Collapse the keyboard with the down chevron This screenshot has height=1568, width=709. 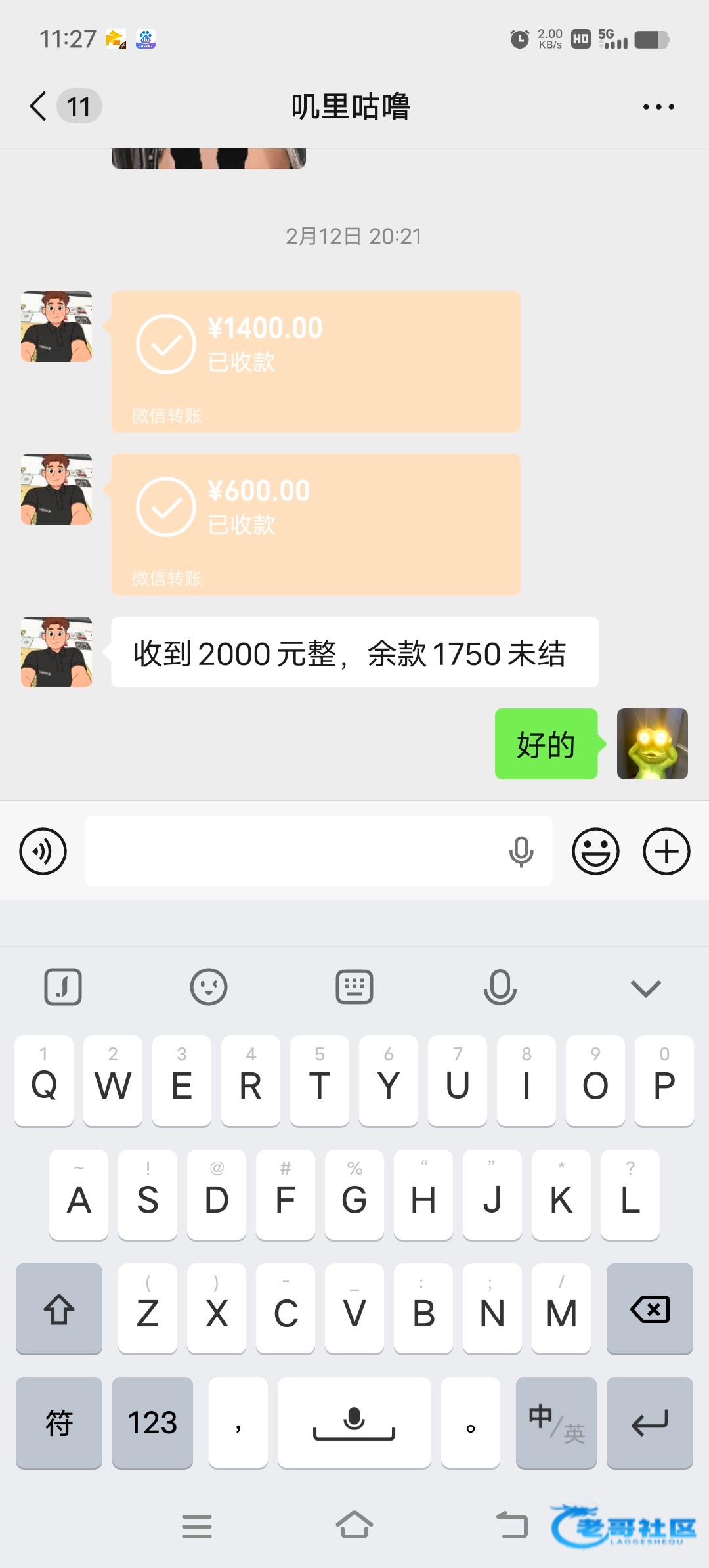click(x=645, y=988)
